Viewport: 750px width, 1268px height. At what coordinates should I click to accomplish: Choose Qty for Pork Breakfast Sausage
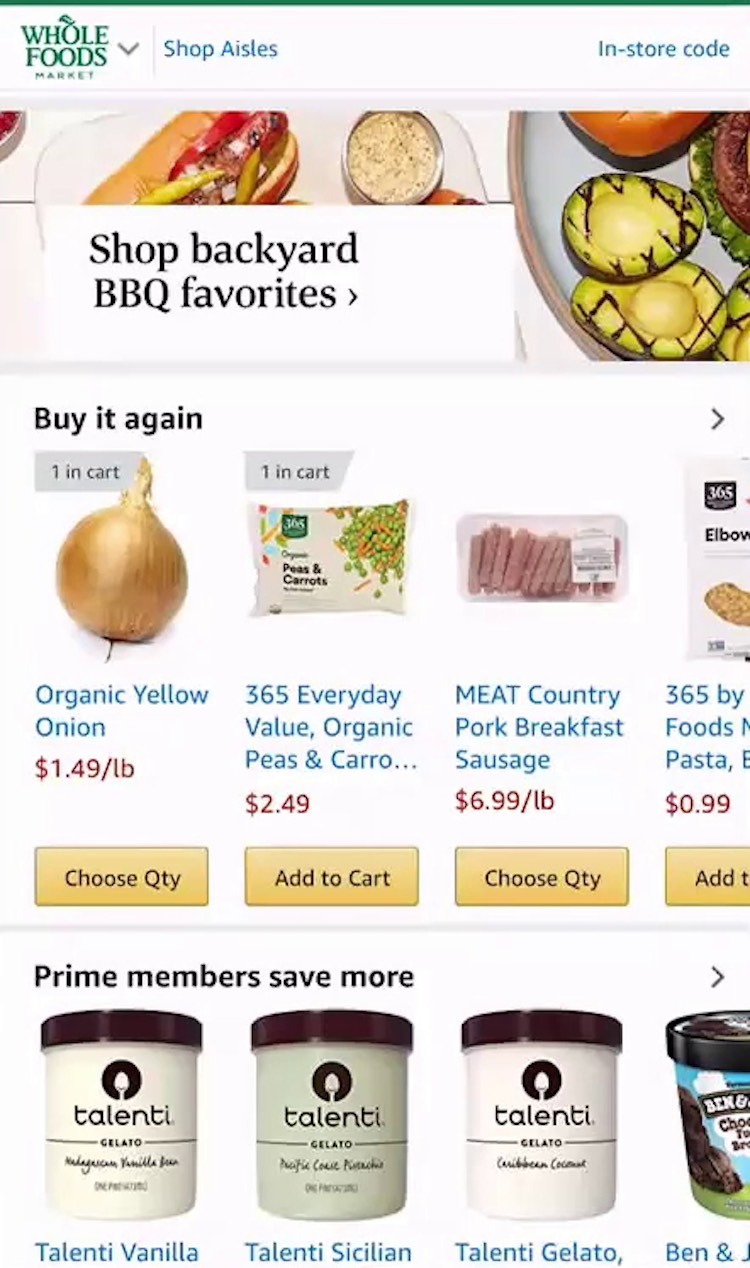pos(542,877)
